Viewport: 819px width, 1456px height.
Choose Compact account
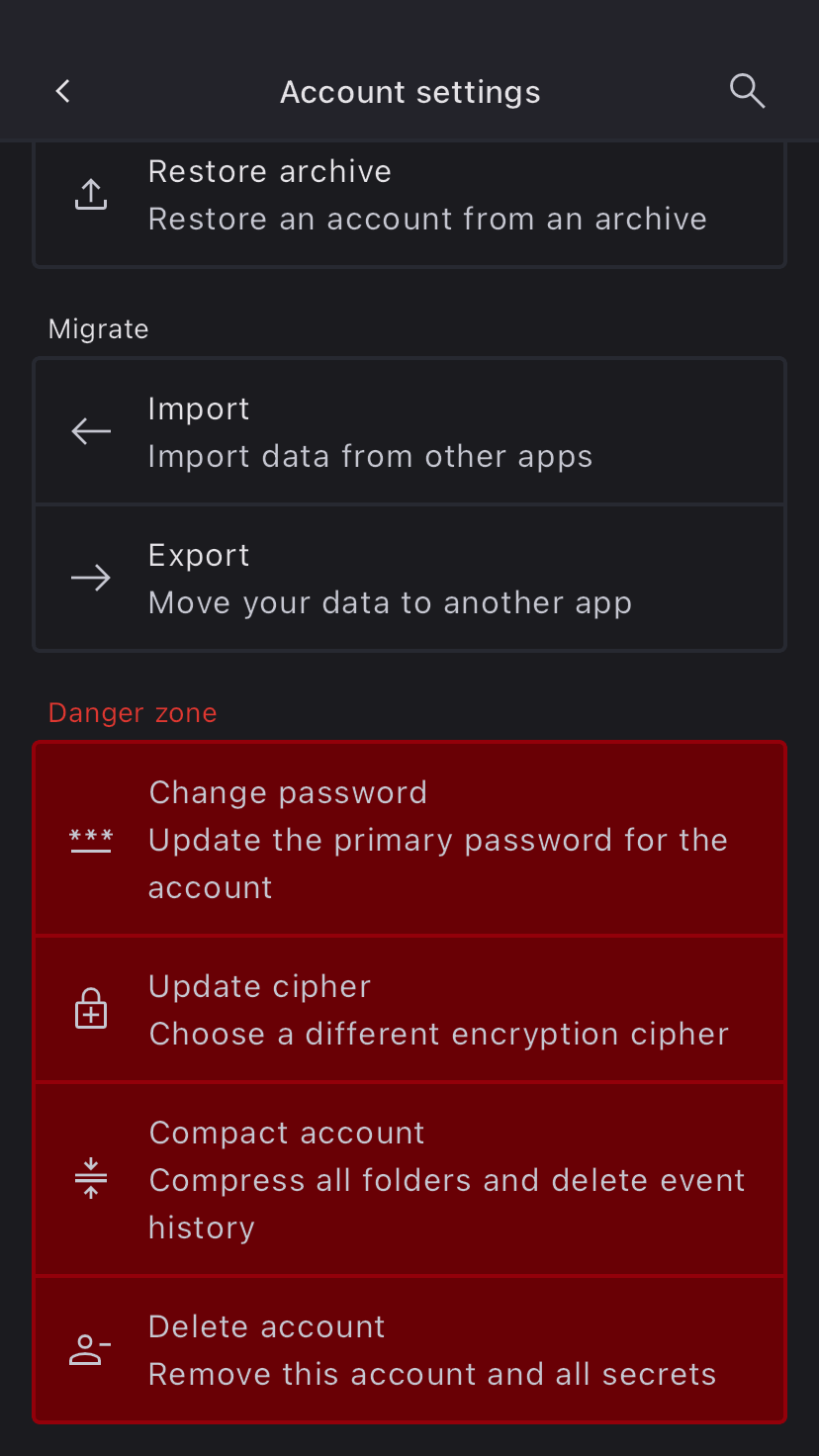pyautogui.click(x=409, y=1179)
